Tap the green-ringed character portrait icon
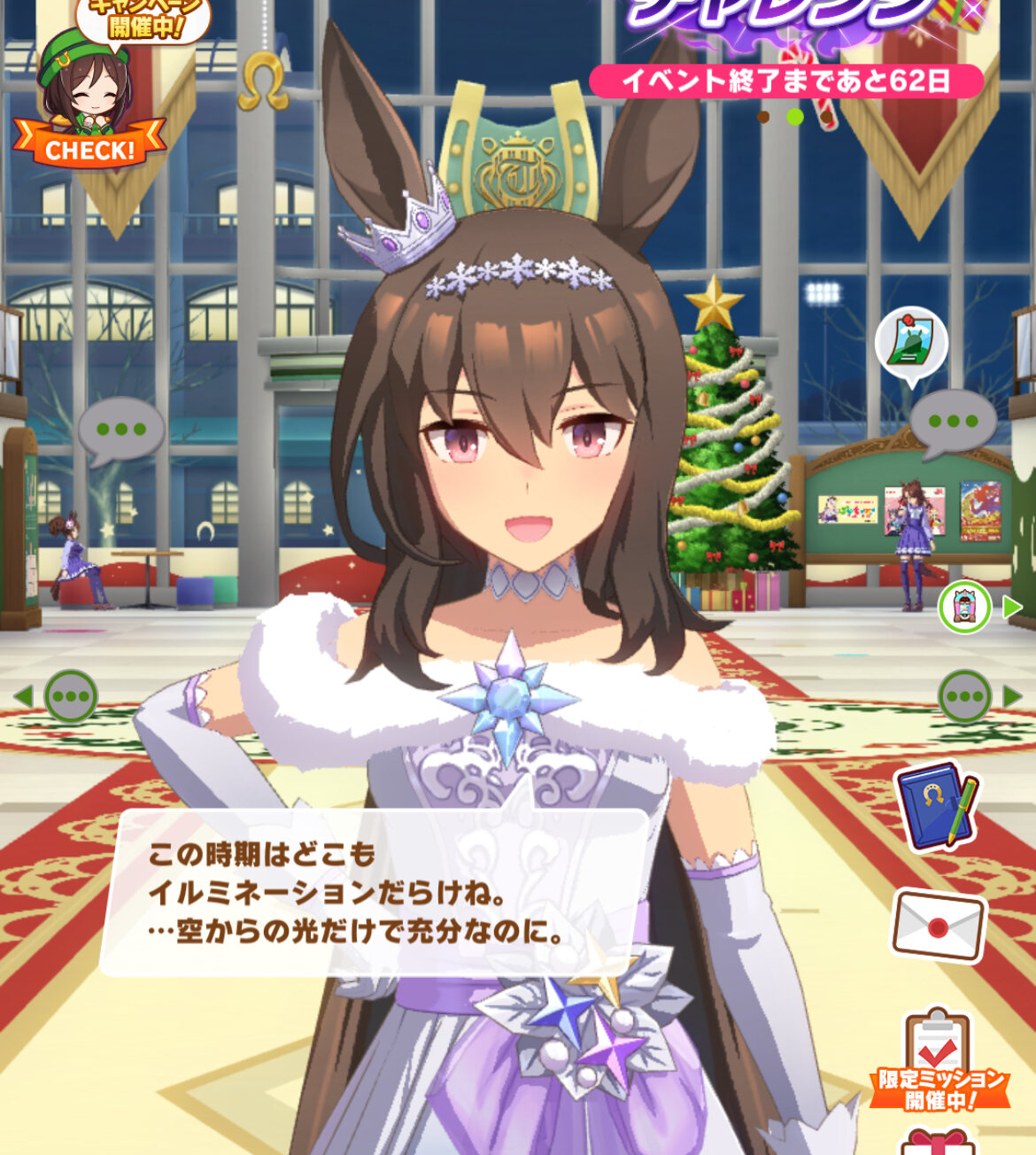The height and width of the screenshot is (1155, 1036). (x=964, y=608)
